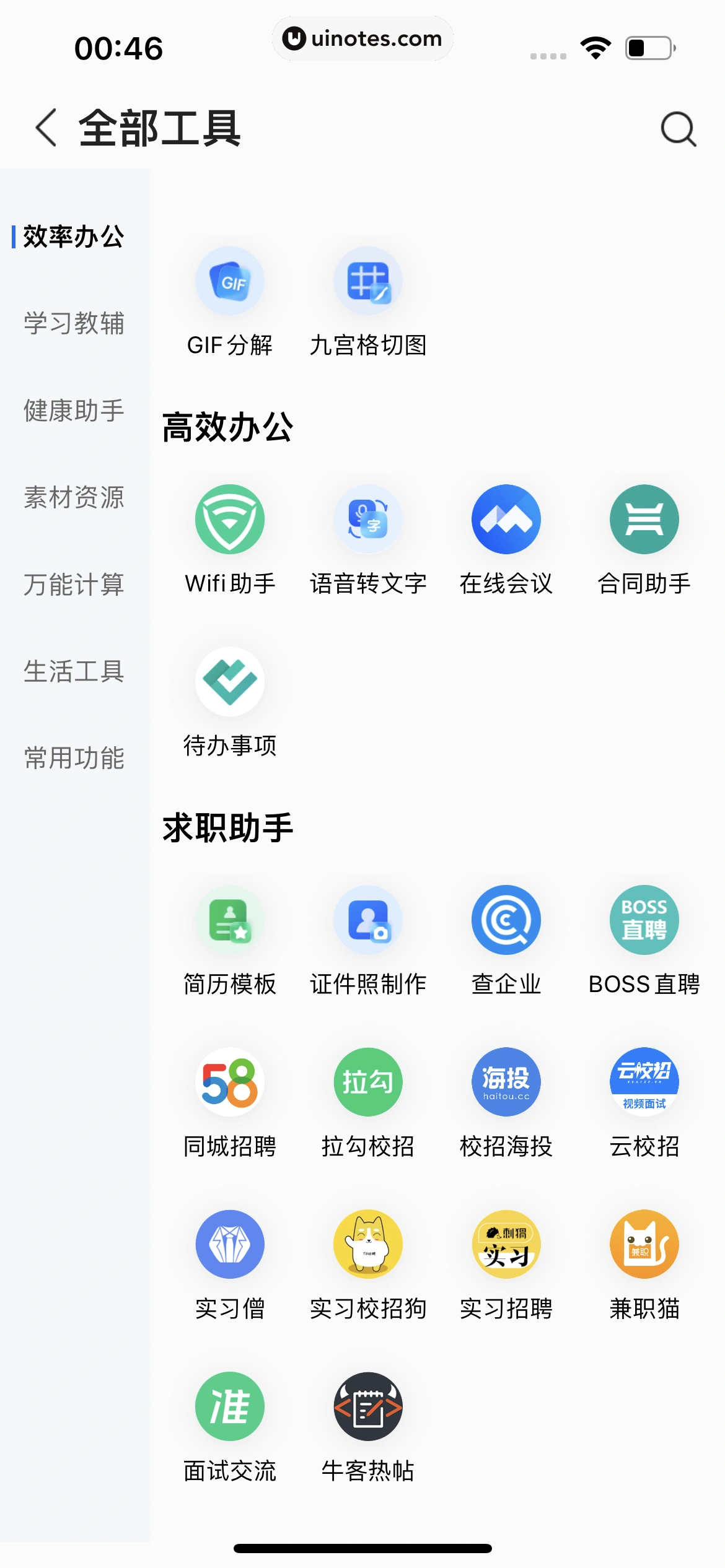Open 语音转文字 voice-to-text tool
Image resolution: width=725 pixels, height=1568 pixels.
coord(368,520)
